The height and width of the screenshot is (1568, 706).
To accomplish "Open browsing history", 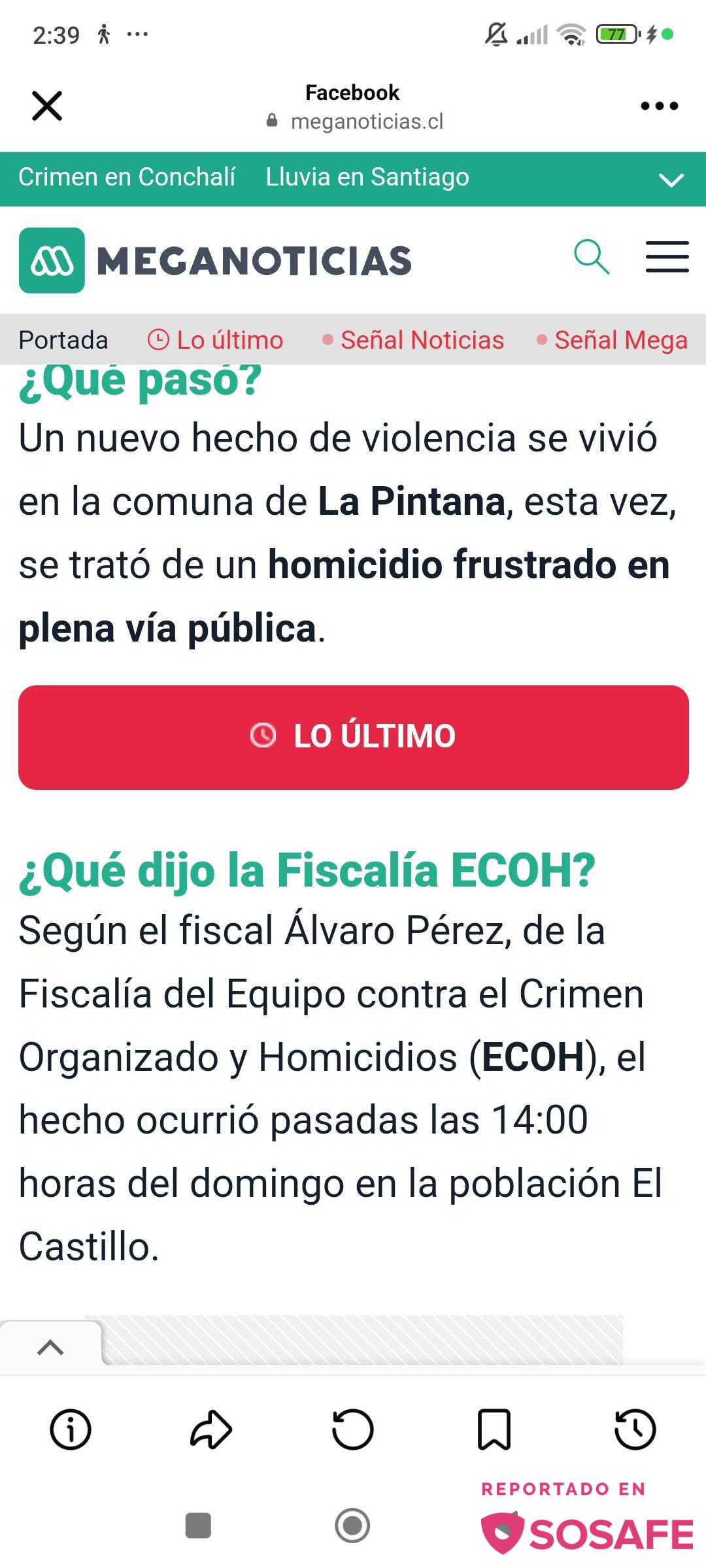I will (x=635, y=1429).
